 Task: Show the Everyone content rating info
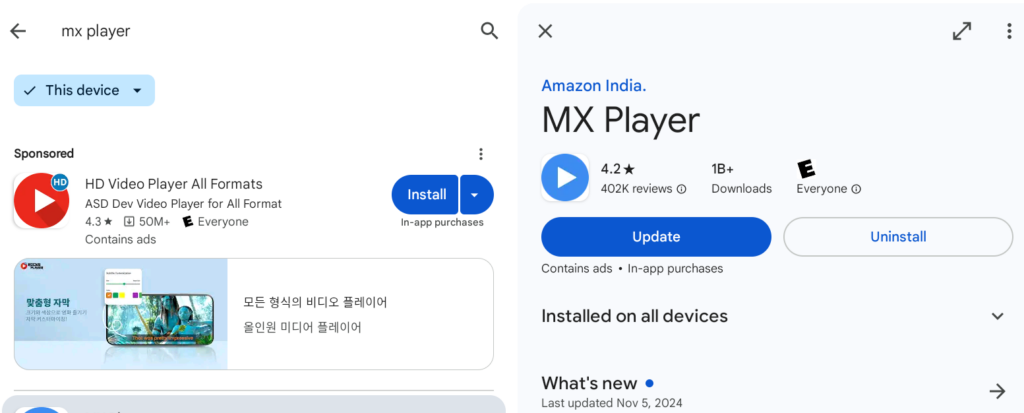pyautogui.click(x=828, y=188)
